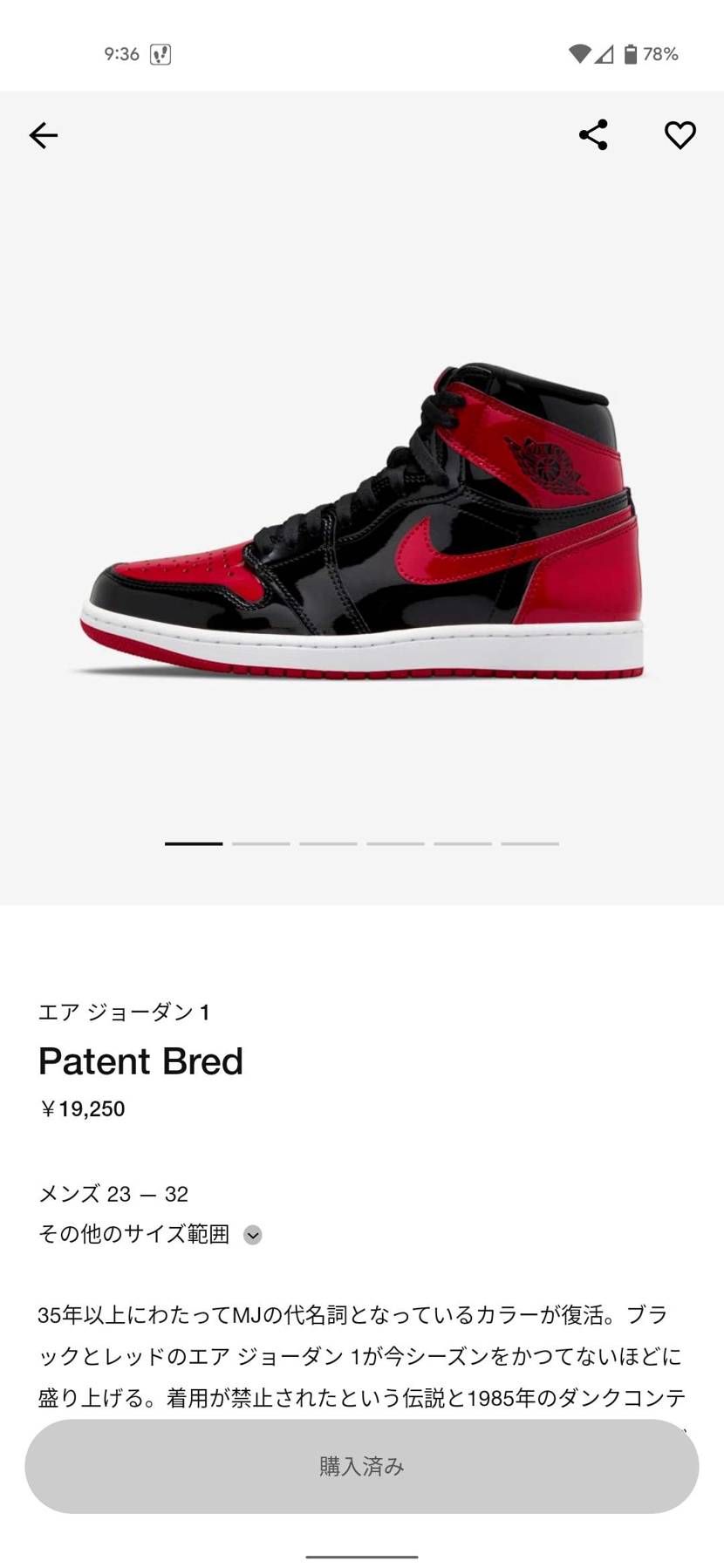Tap the digital wellbeing icon in status bar
The height and width of the screenshot is (1568, 724).
[161, 54]
